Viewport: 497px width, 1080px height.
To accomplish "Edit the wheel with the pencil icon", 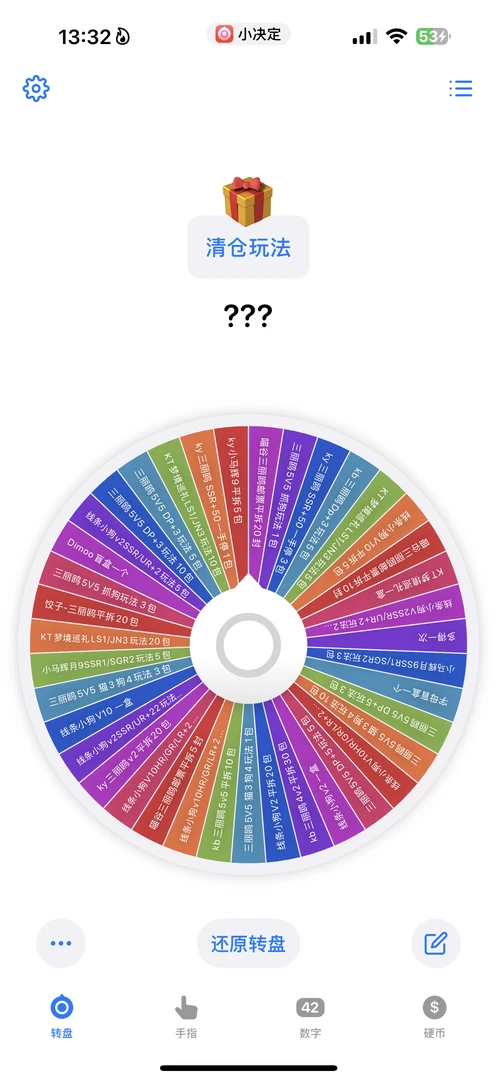I will (436, 943).
